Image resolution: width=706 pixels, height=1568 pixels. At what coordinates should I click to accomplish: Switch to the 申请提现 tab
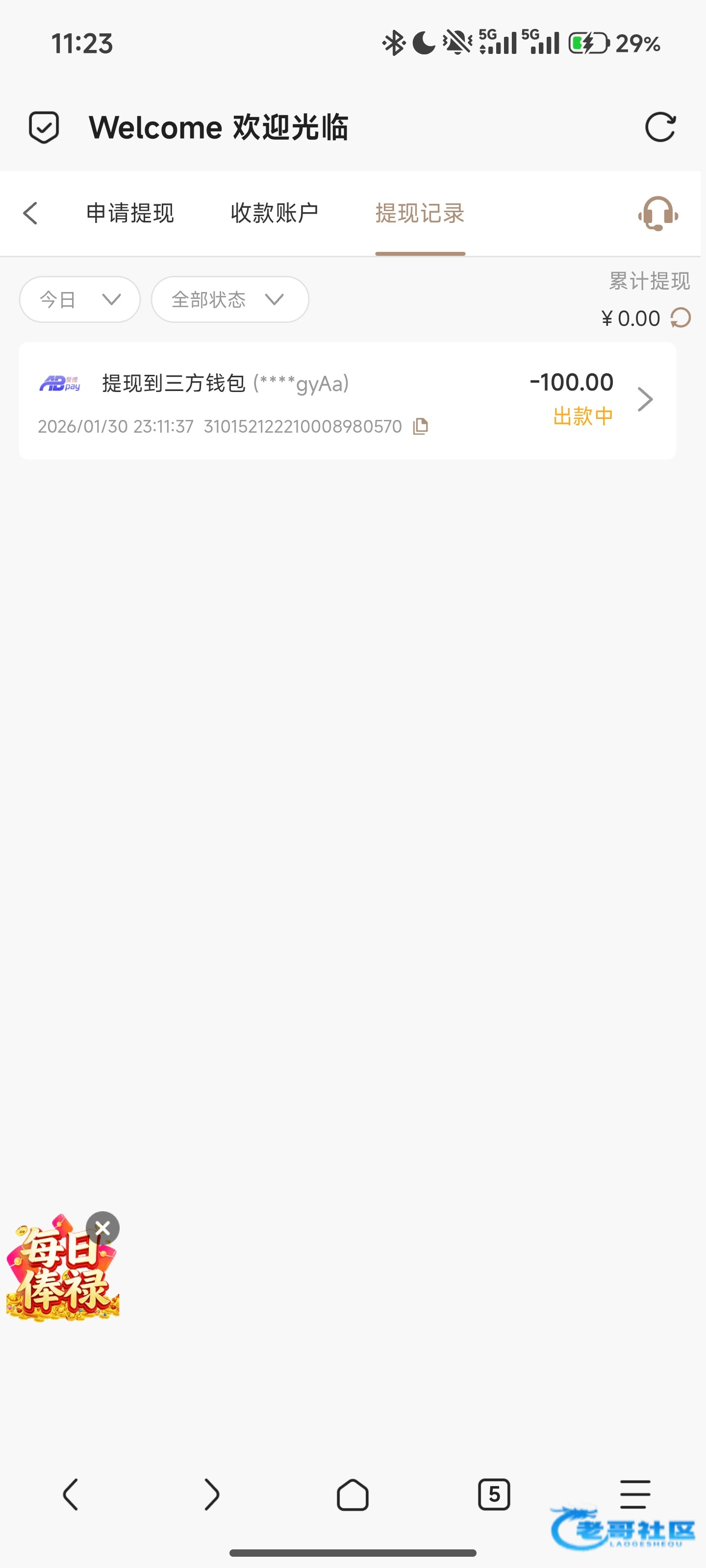[130, 214]
